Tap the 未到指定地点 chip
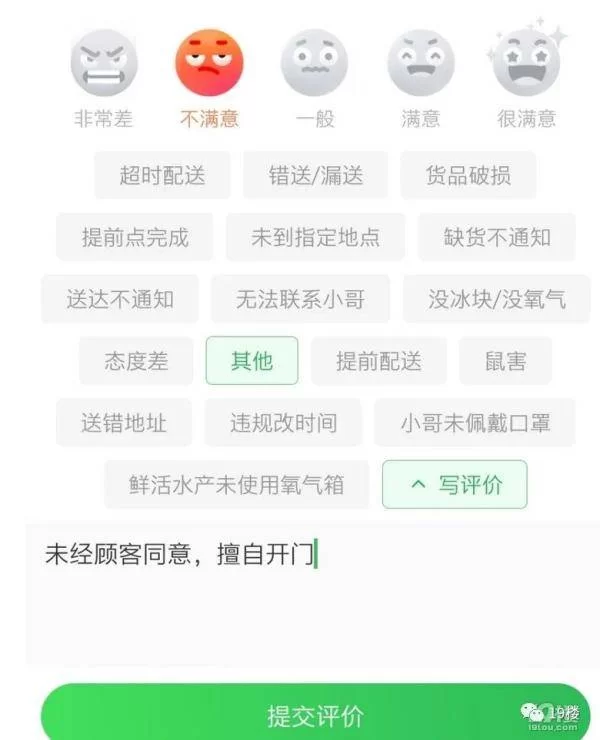The width and height of the screenshot is (600, 740). tap(315, 238)
